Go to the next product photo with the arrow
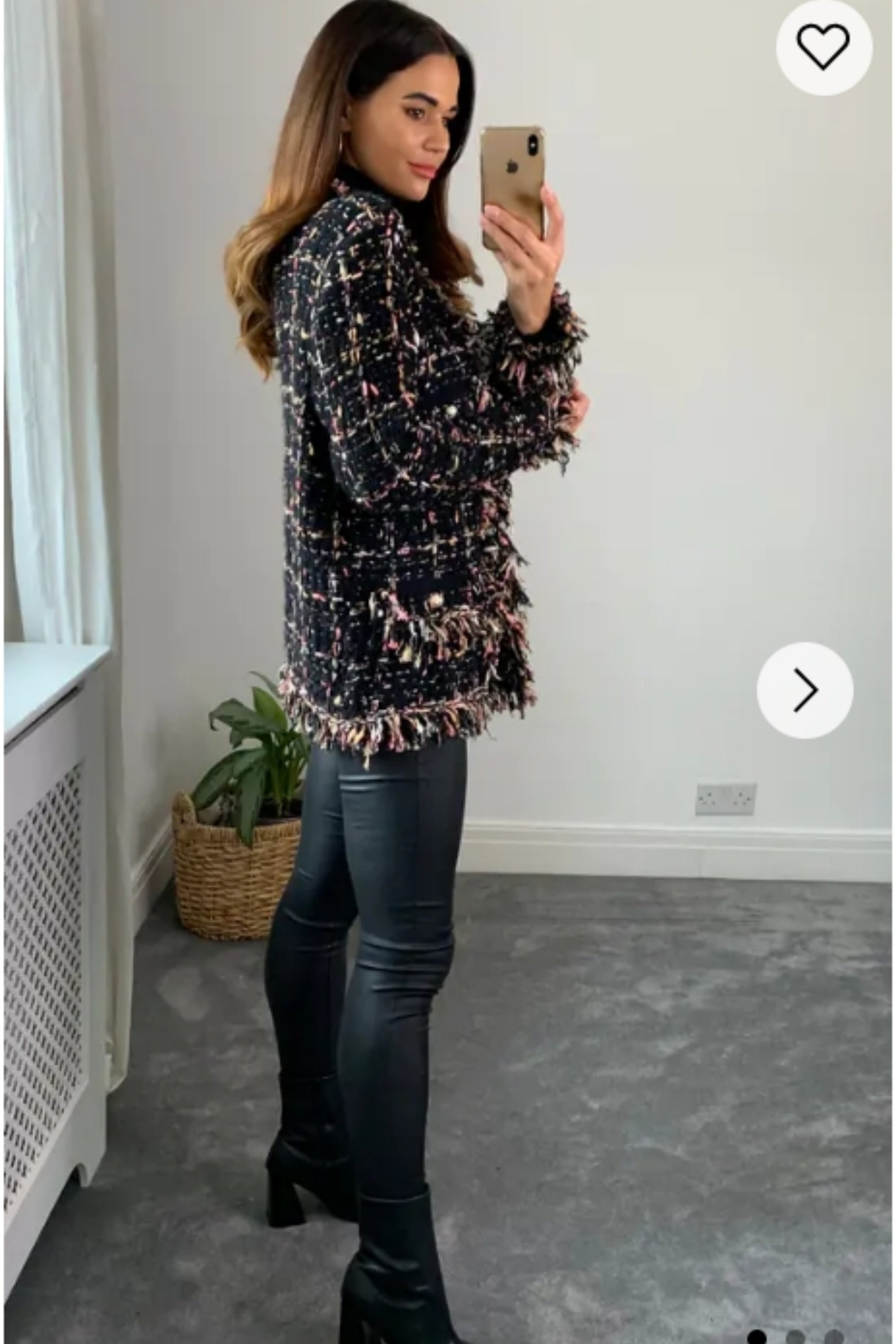 pos(805,690)
